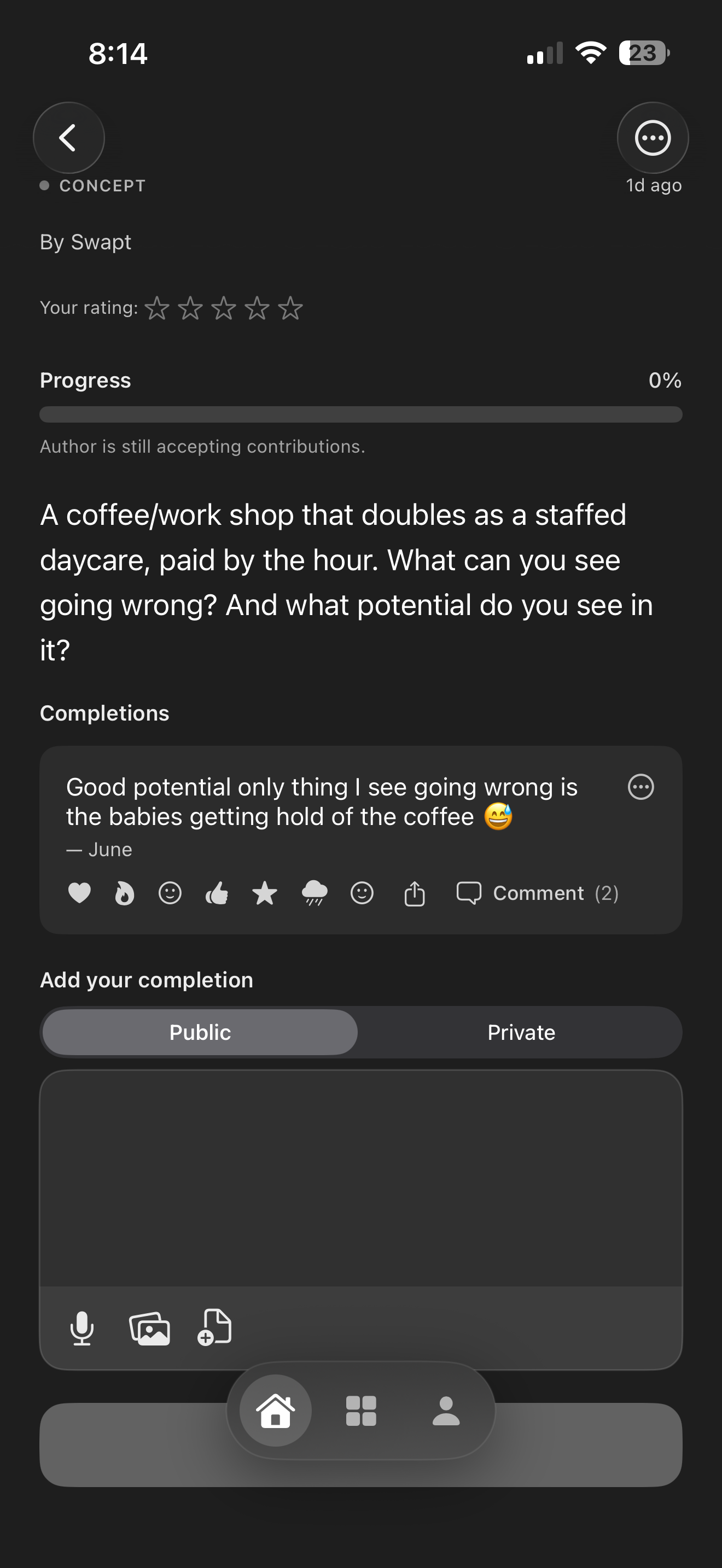Switch to the profile tab

pyautogui.click(x=446, y=1411)
